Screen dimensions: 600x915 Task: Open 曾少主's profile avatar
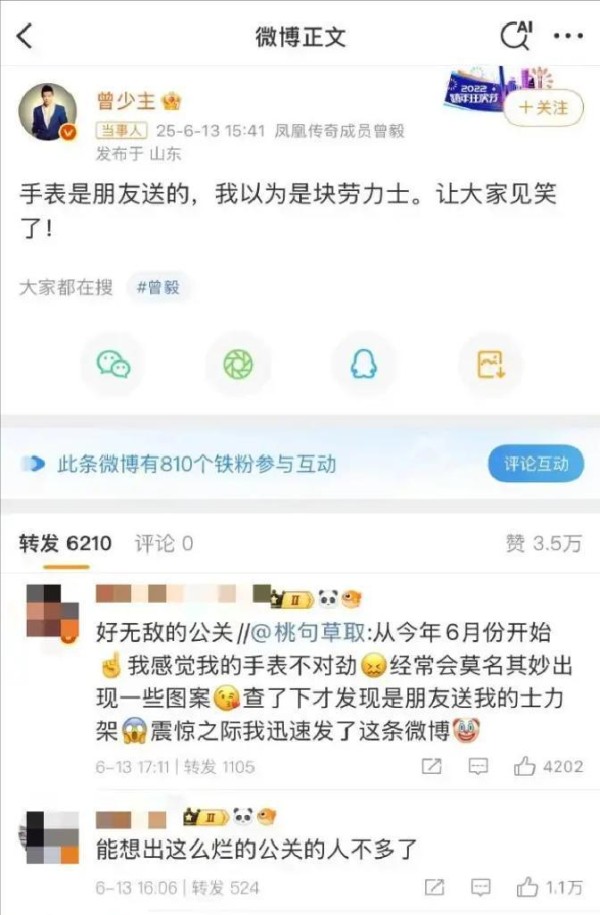point(48,112)
